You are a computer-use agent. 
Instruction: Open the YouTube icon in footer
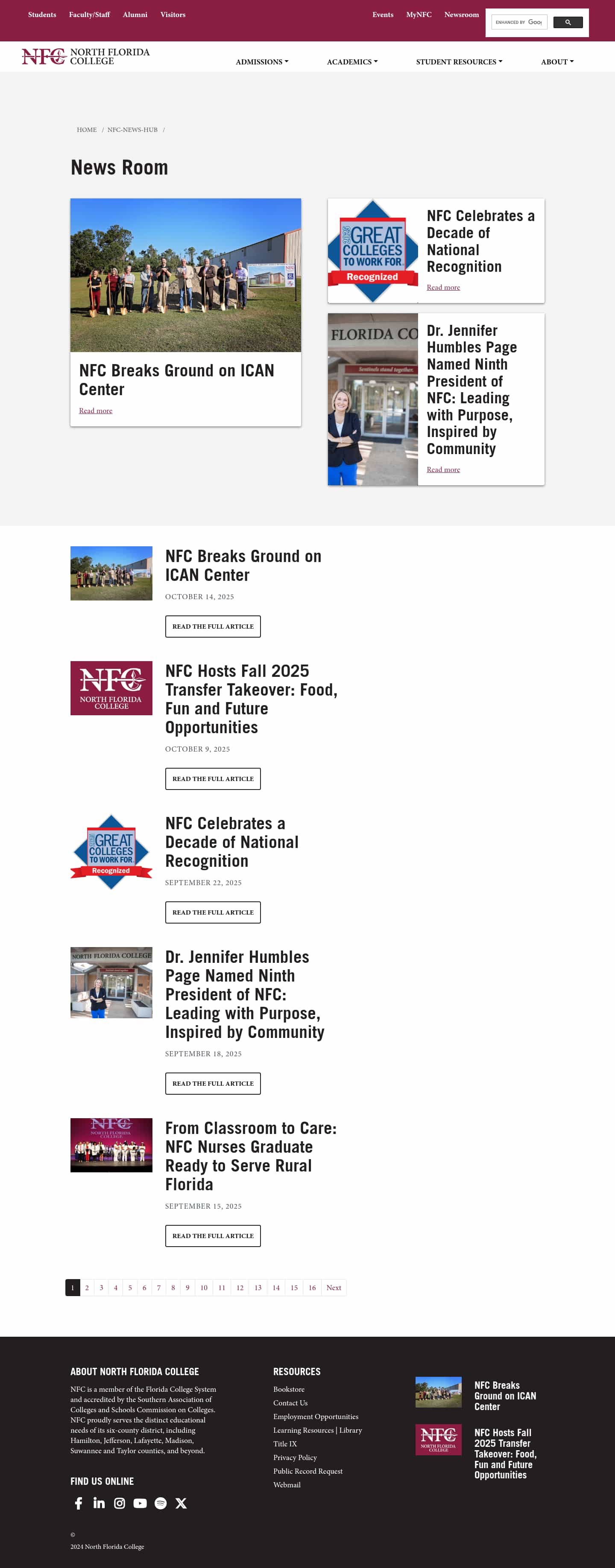(x=140, y=1503)
